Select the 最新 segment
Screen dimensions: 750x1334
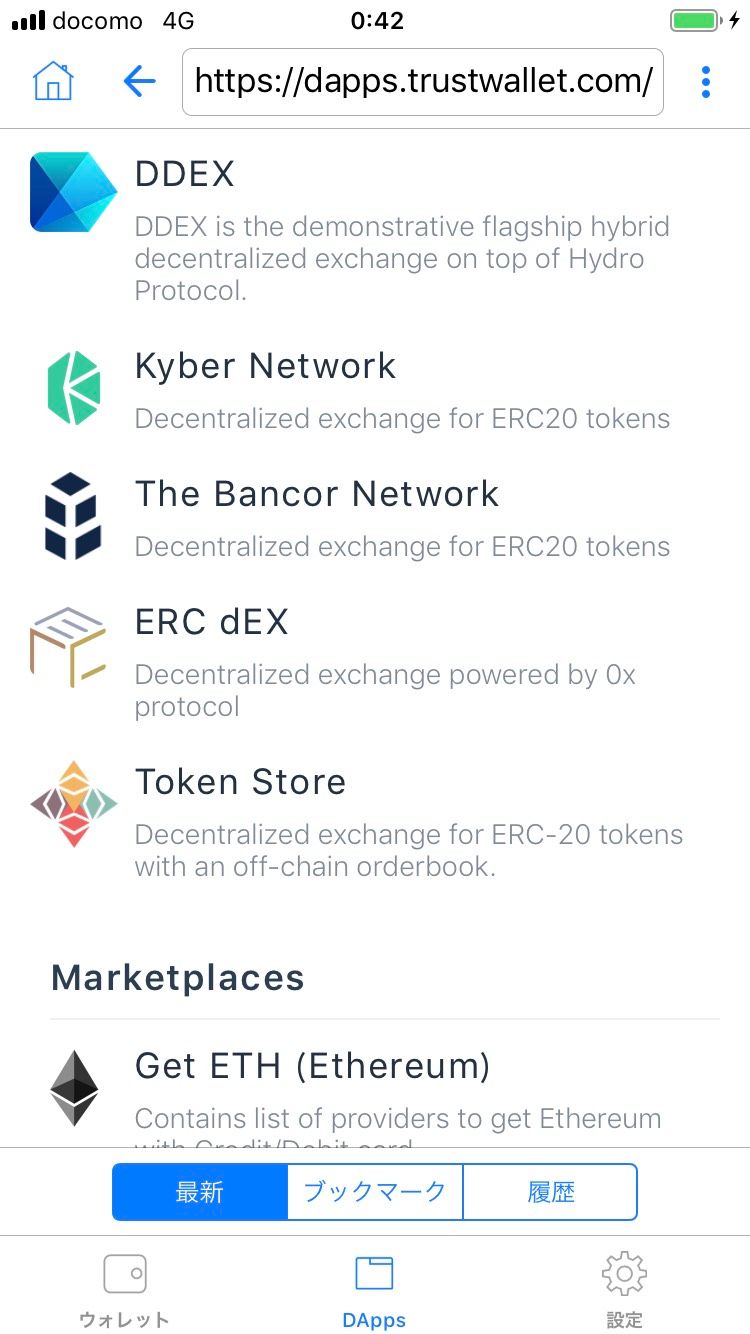click(200, 1192)
